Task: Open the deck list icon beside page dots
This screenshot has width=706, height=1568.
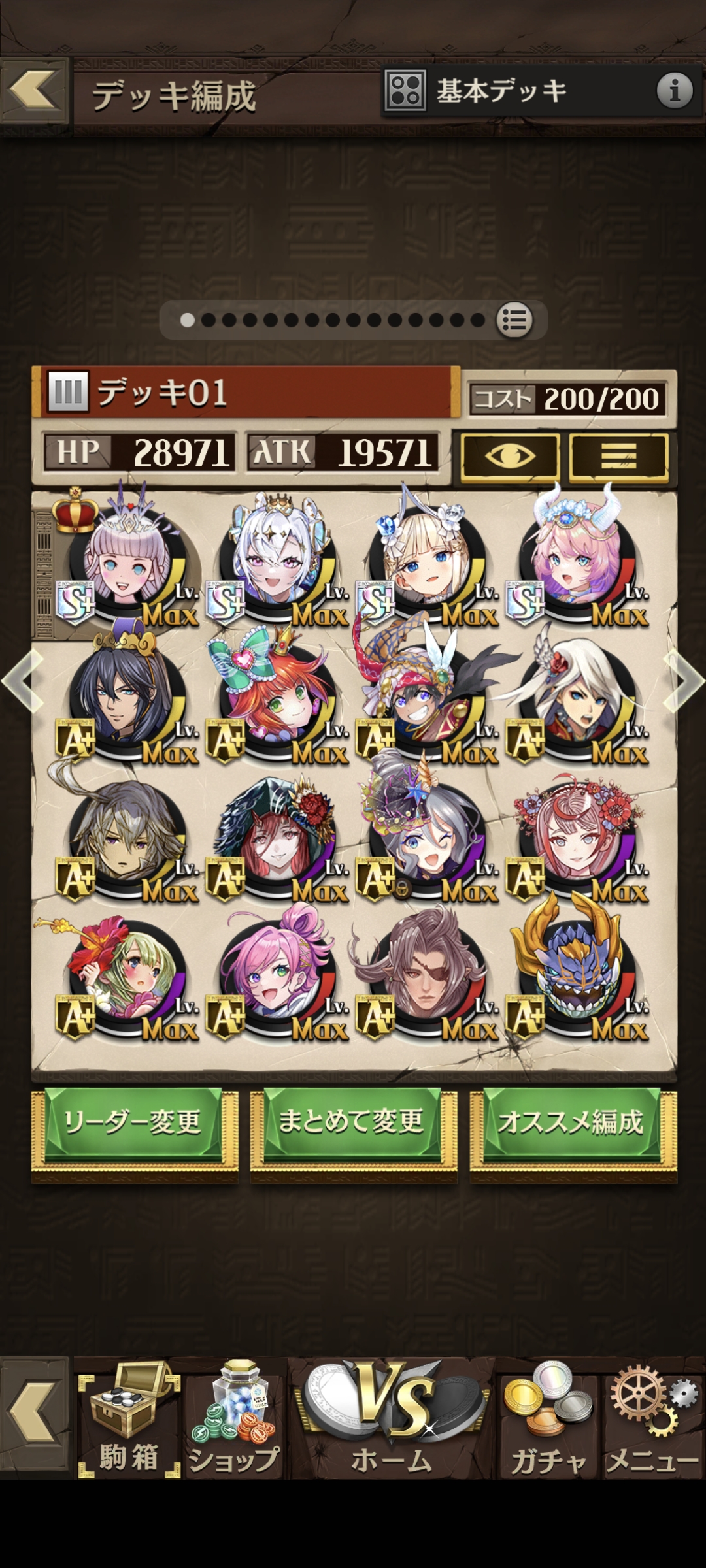Action: point(514,320)
